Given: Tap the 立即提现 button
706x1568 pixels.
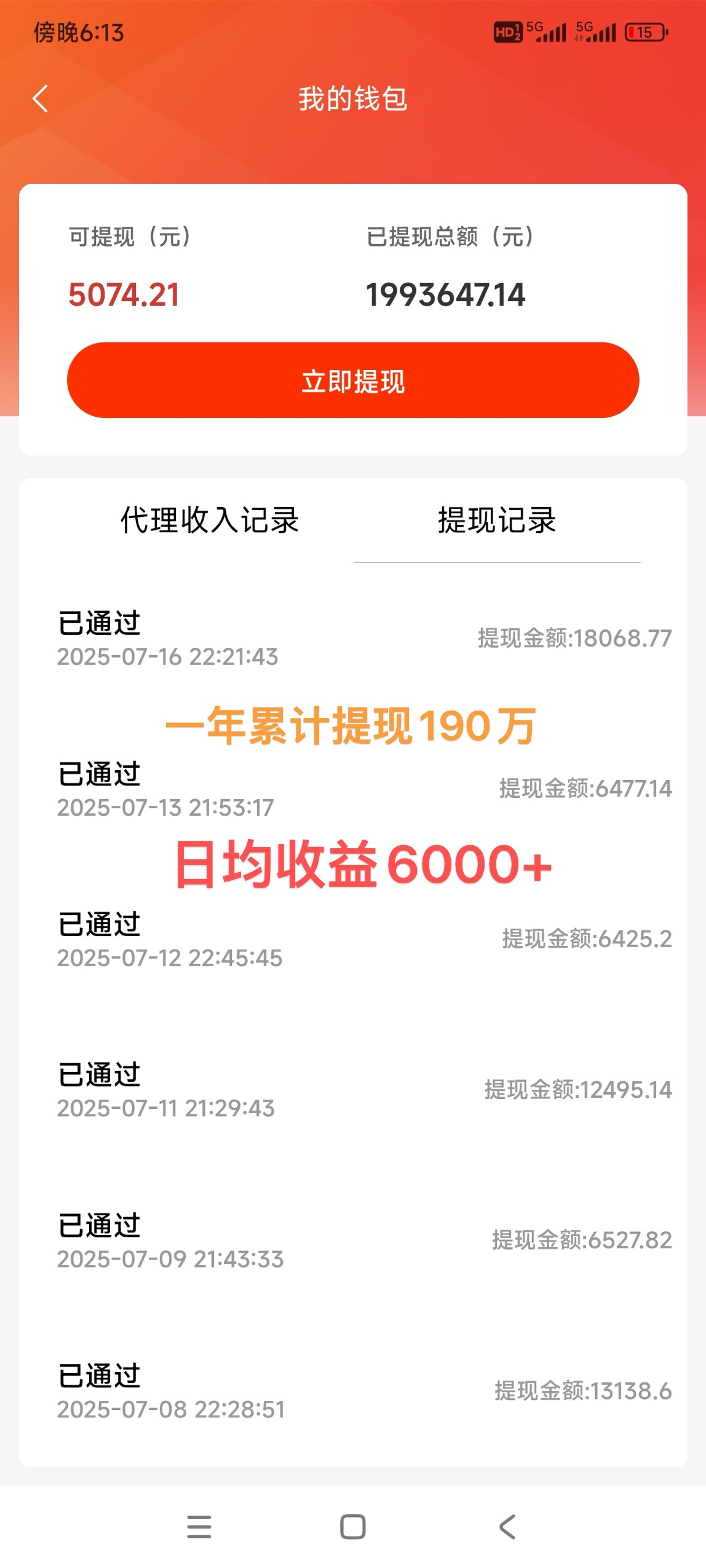Looking at the screenshot, I should point(353,380).
